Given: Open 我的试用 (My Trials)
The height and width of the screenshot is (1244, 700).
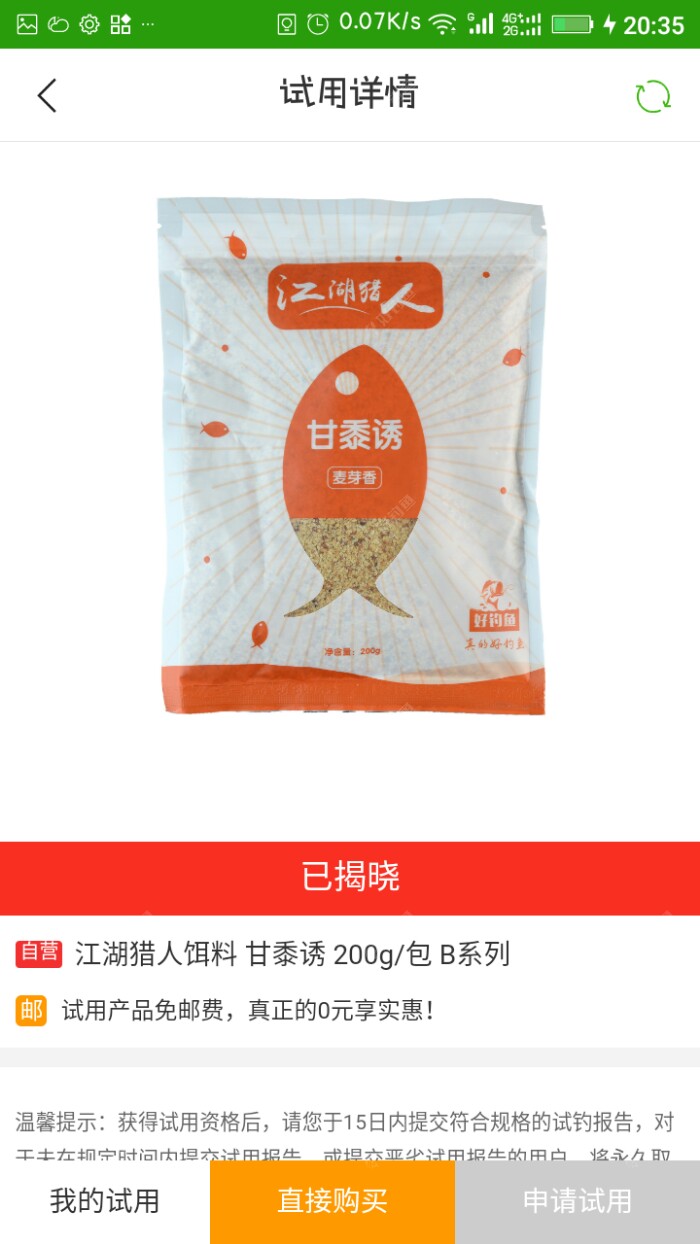Looking at the screenshot, I should (x=104, y=1201).
